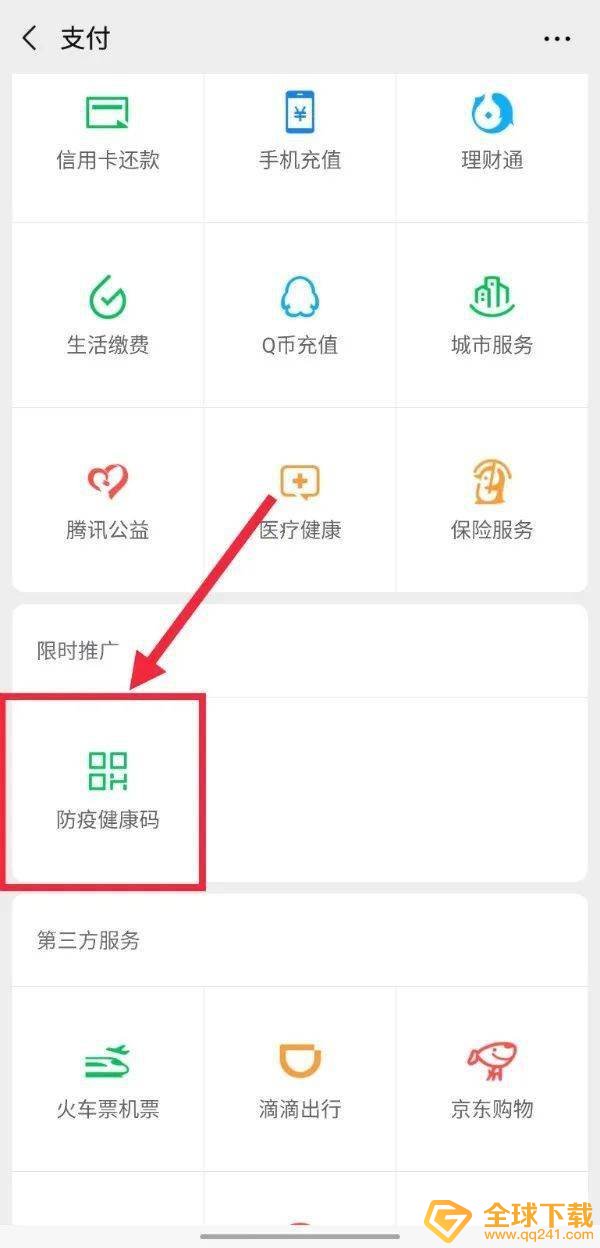
Task: Open Q币充值 recharge
Action: point(300,315)
